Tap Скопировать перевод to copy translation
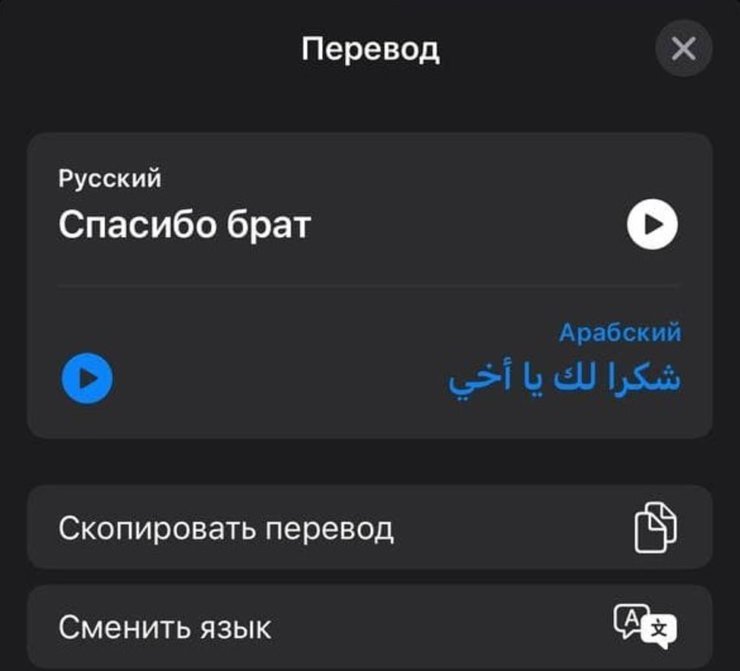 tap(369, 528)
